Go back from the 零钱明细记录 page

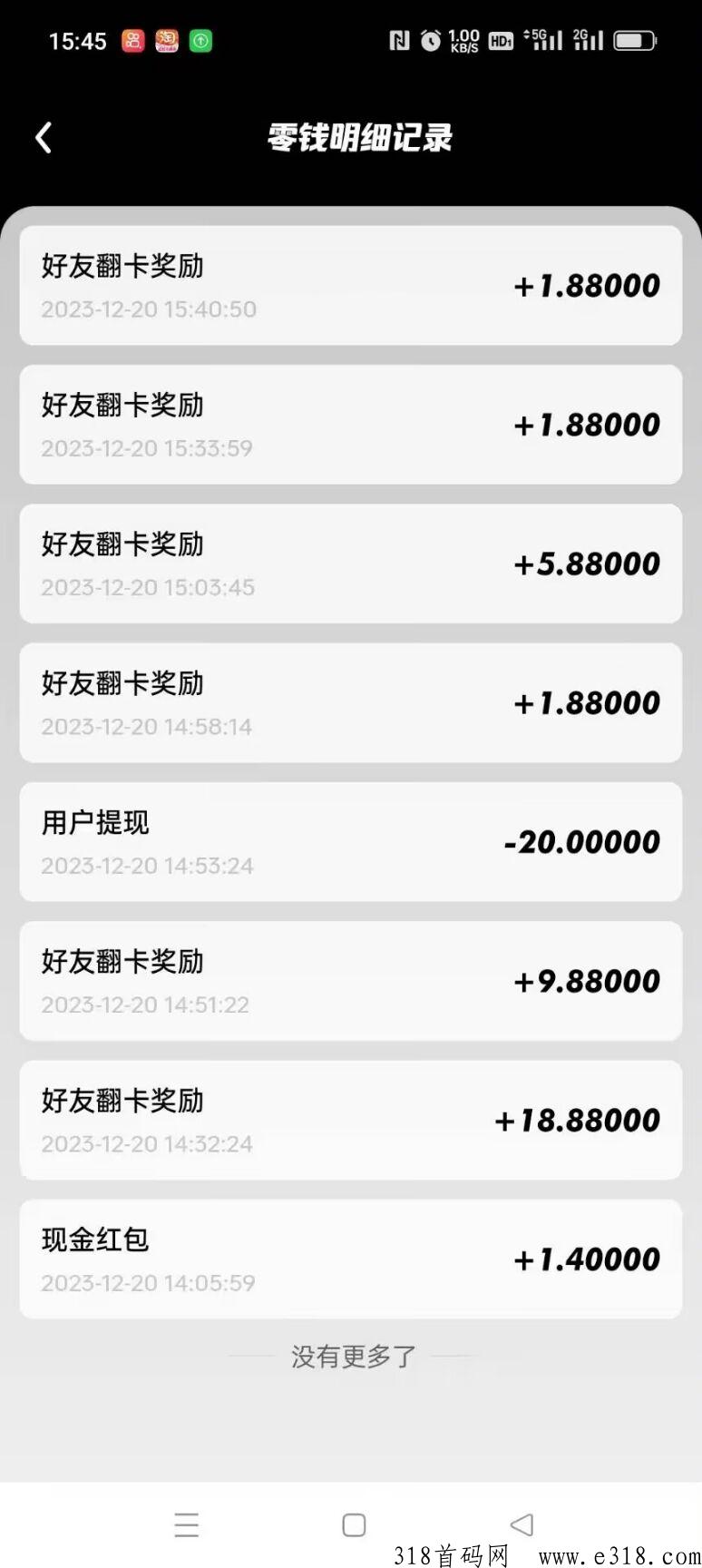43,138
